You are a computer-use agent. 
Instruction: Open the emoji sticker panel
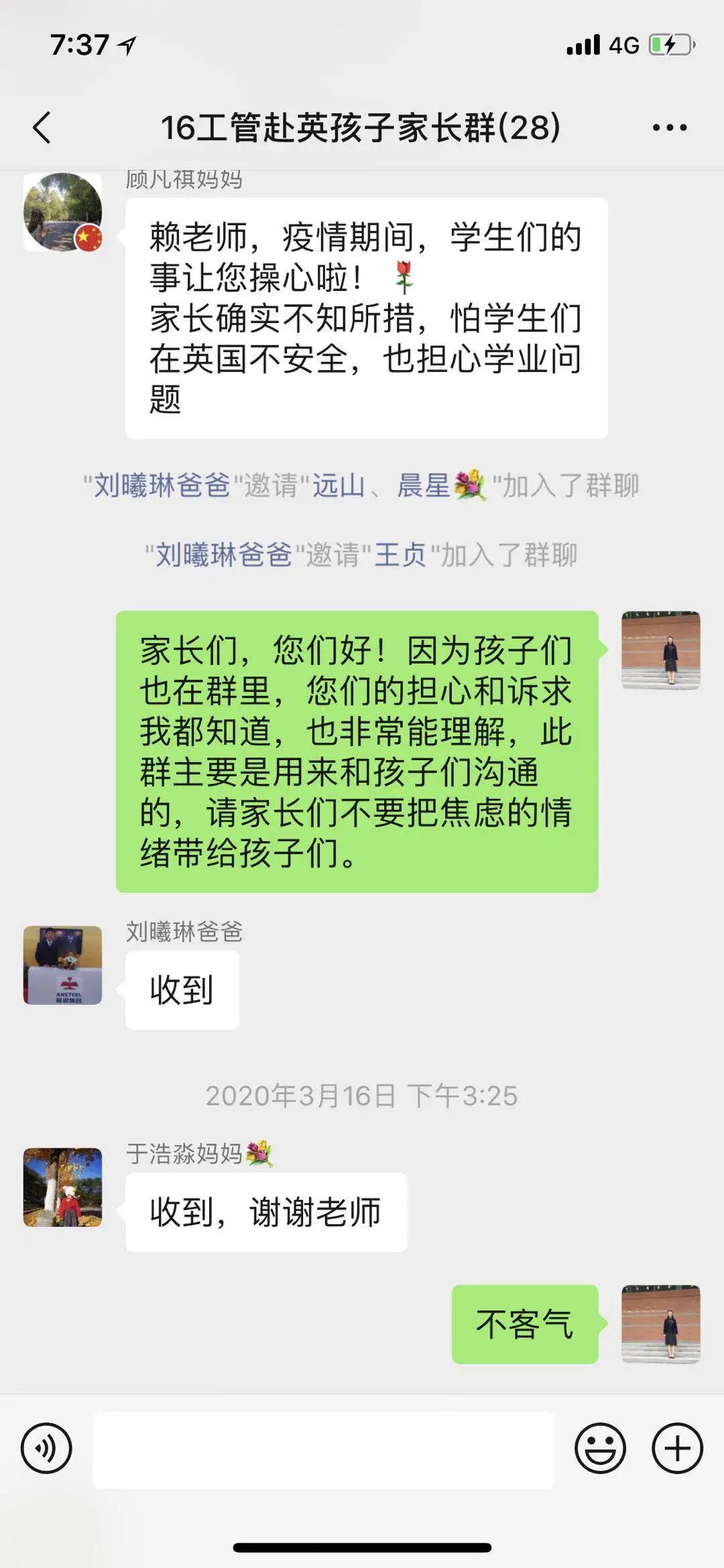coord(600,1448)
